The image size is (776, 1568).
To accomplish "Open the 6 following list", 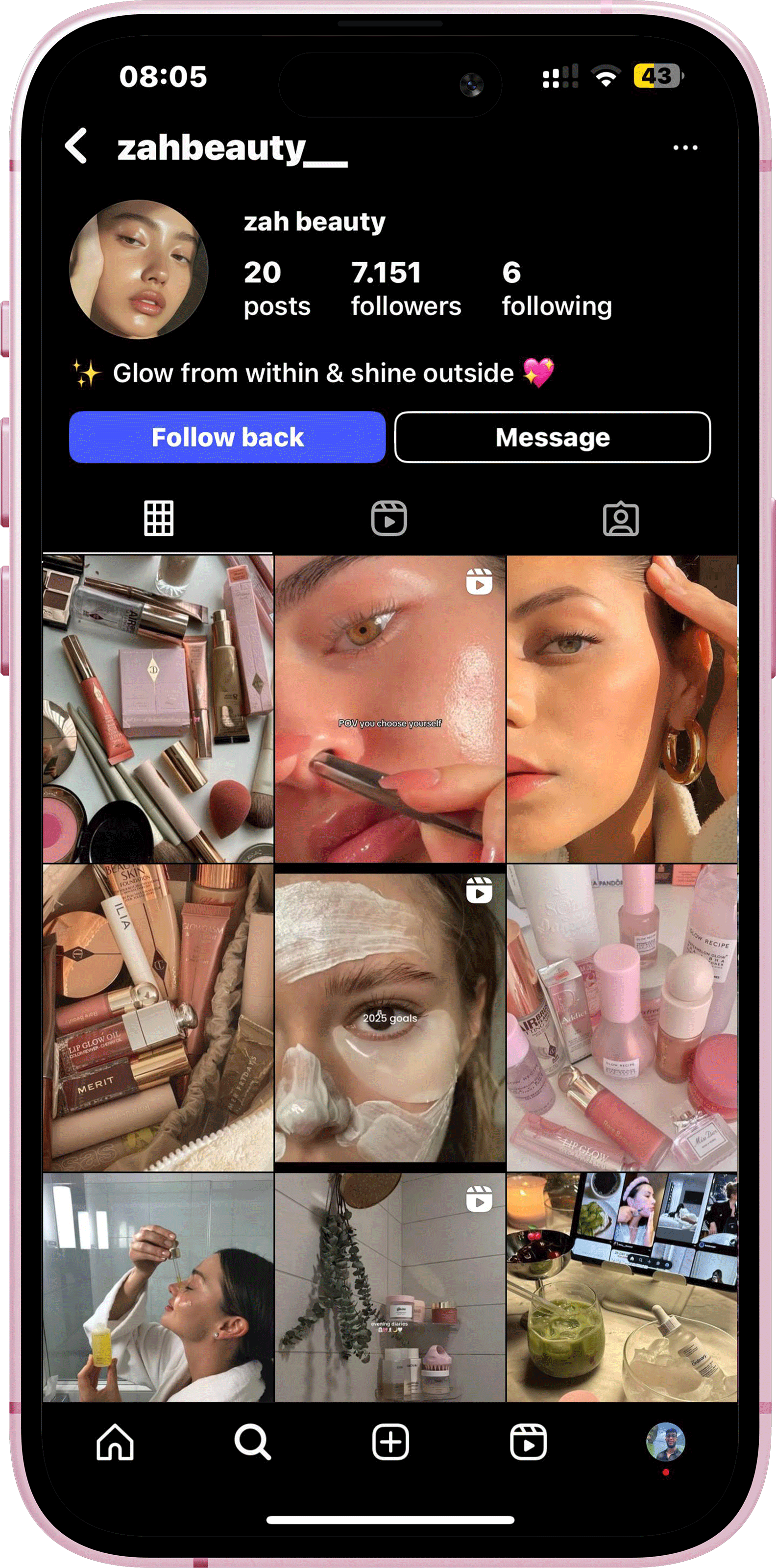I will click(x=557, y=289).
